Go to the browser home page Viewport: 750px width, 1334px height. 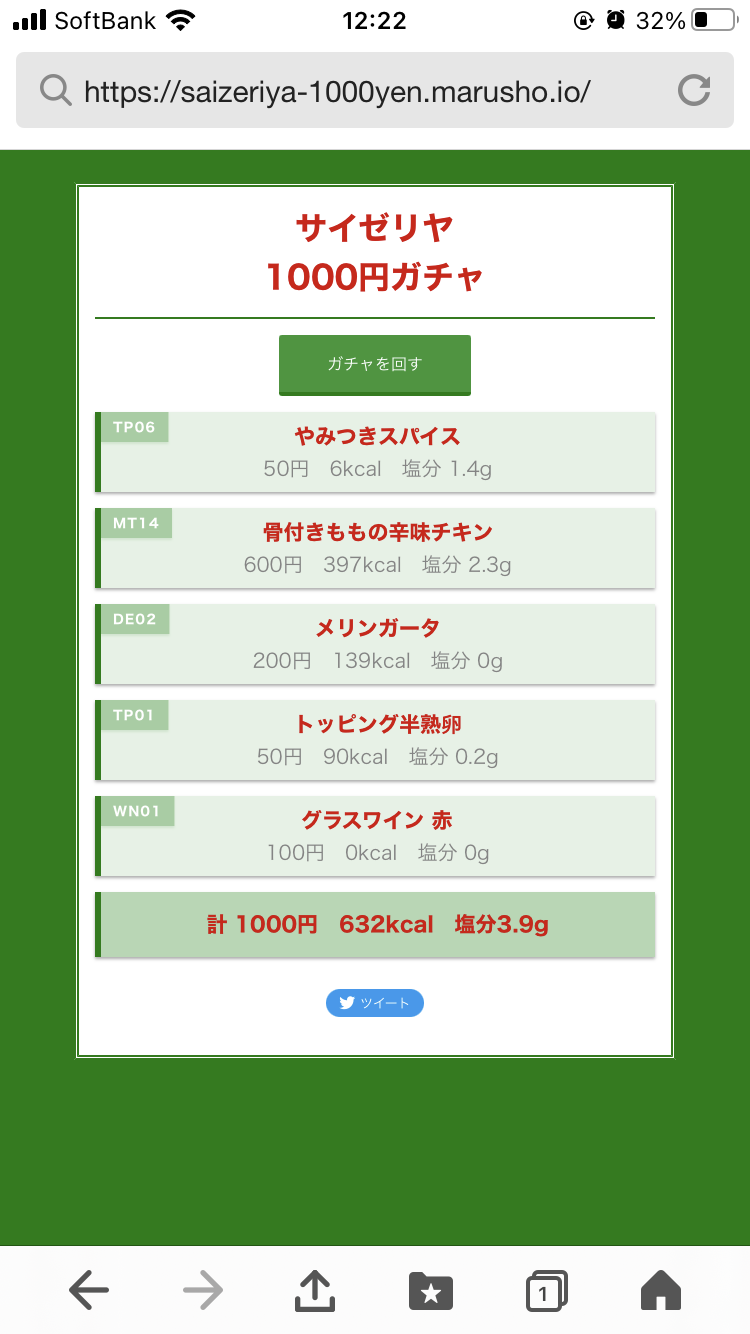tap(661, 1290)
